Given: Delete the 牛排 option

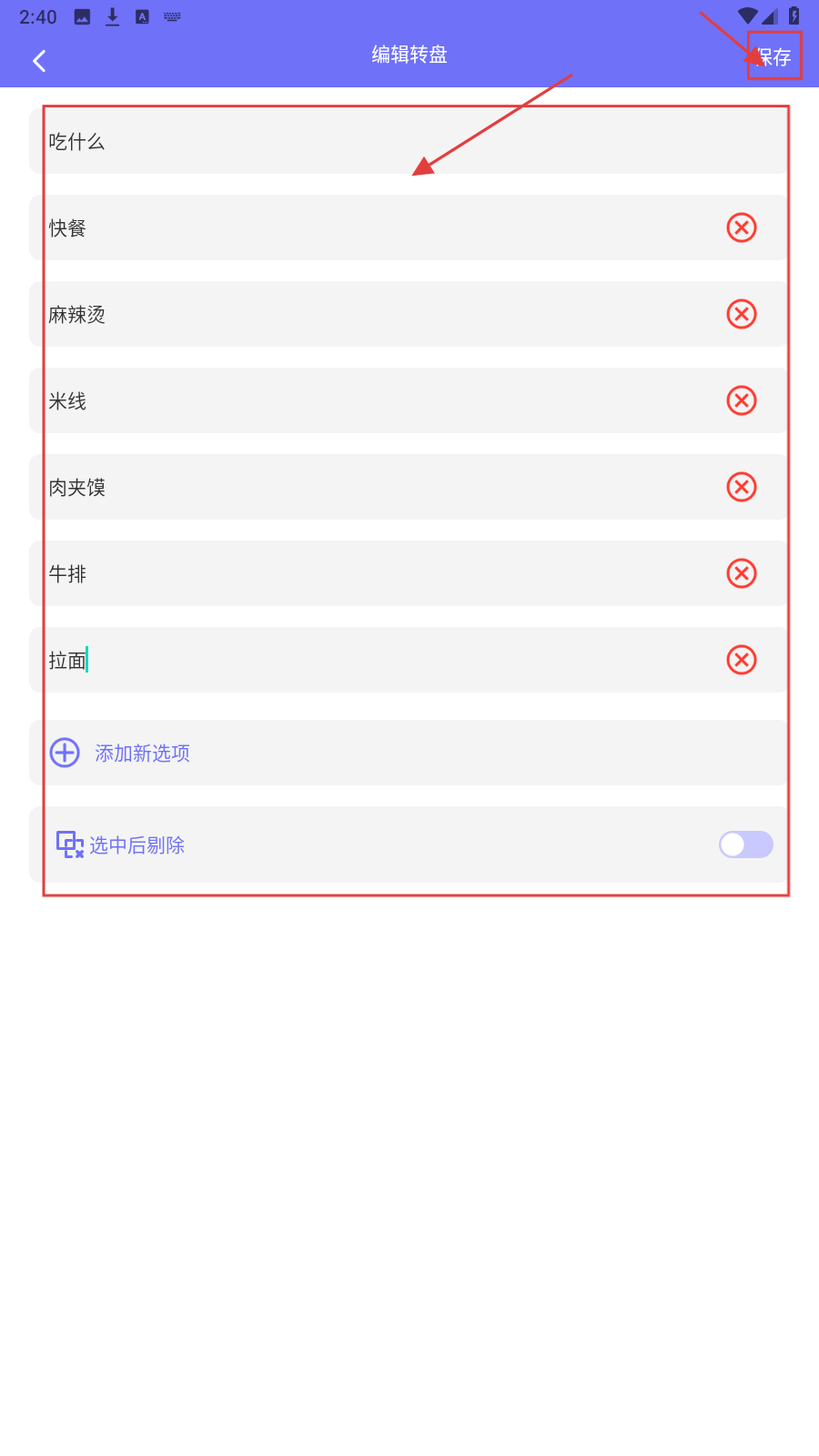Looking at the screenshot, I should (x=742, y=573).
